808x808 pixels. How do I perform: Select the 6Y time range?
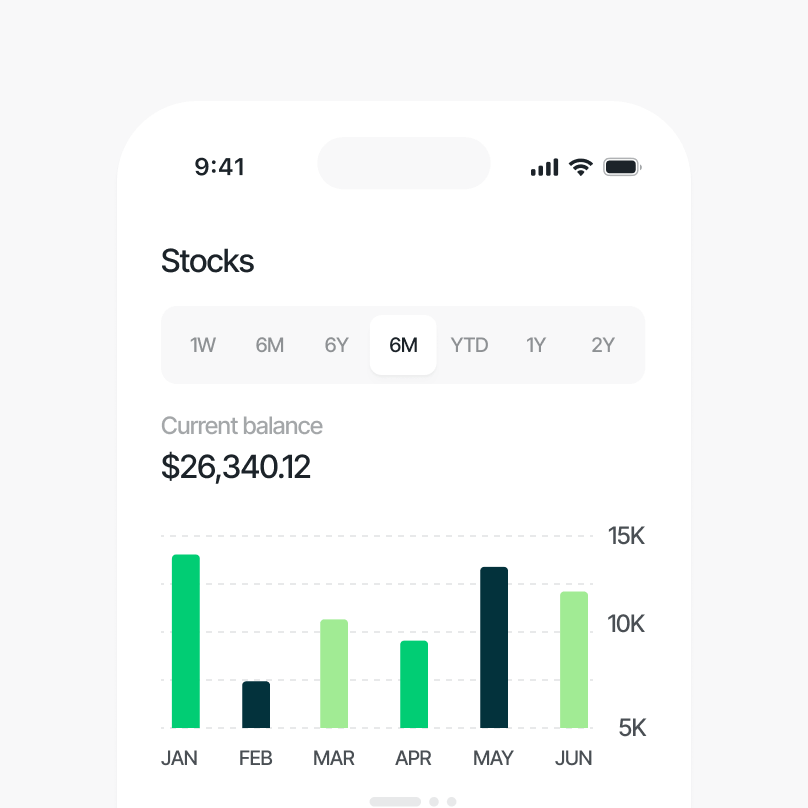pos(337,345)
